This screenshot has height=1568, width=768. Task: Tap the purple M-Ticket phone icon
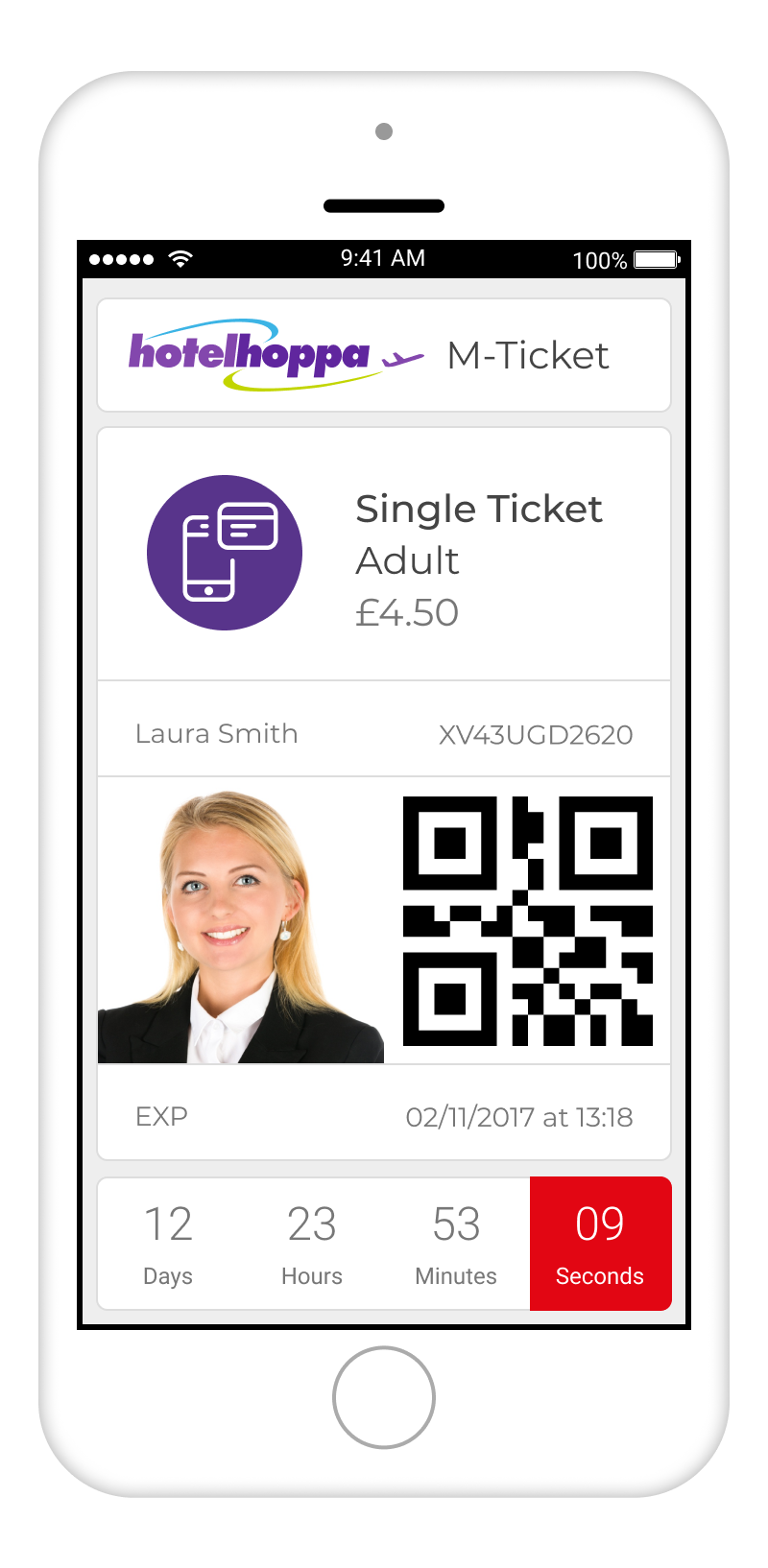(224, 551)
